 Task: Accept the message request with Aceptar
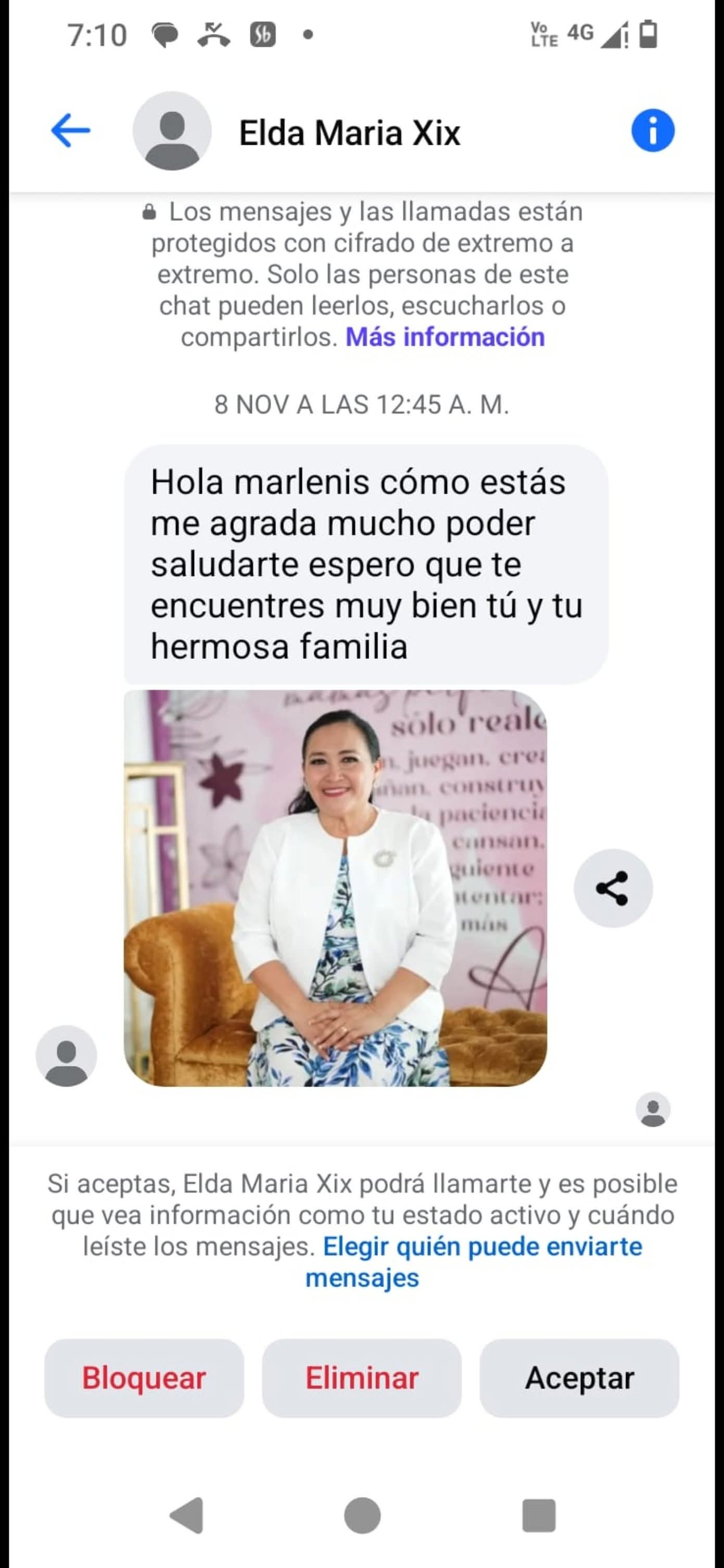579,1378
